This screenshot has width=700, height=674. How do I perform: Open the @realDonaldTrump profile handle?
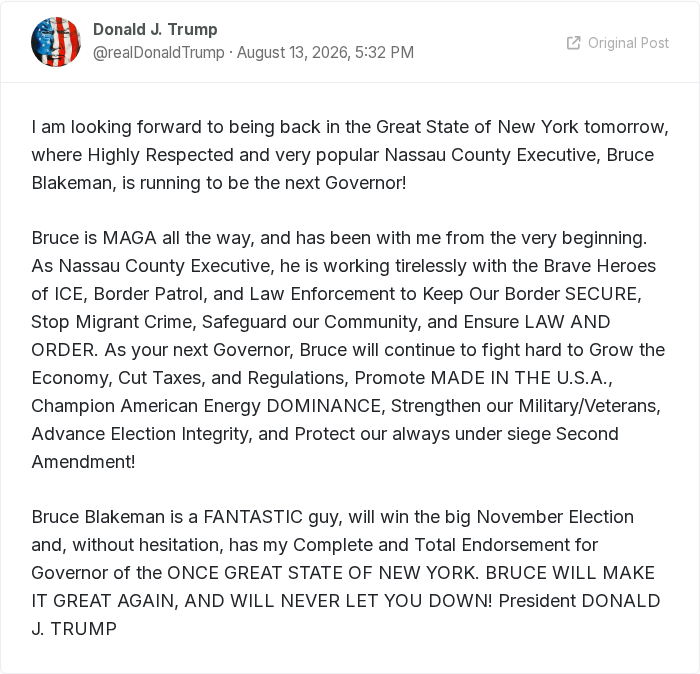(x=158, y=53)
